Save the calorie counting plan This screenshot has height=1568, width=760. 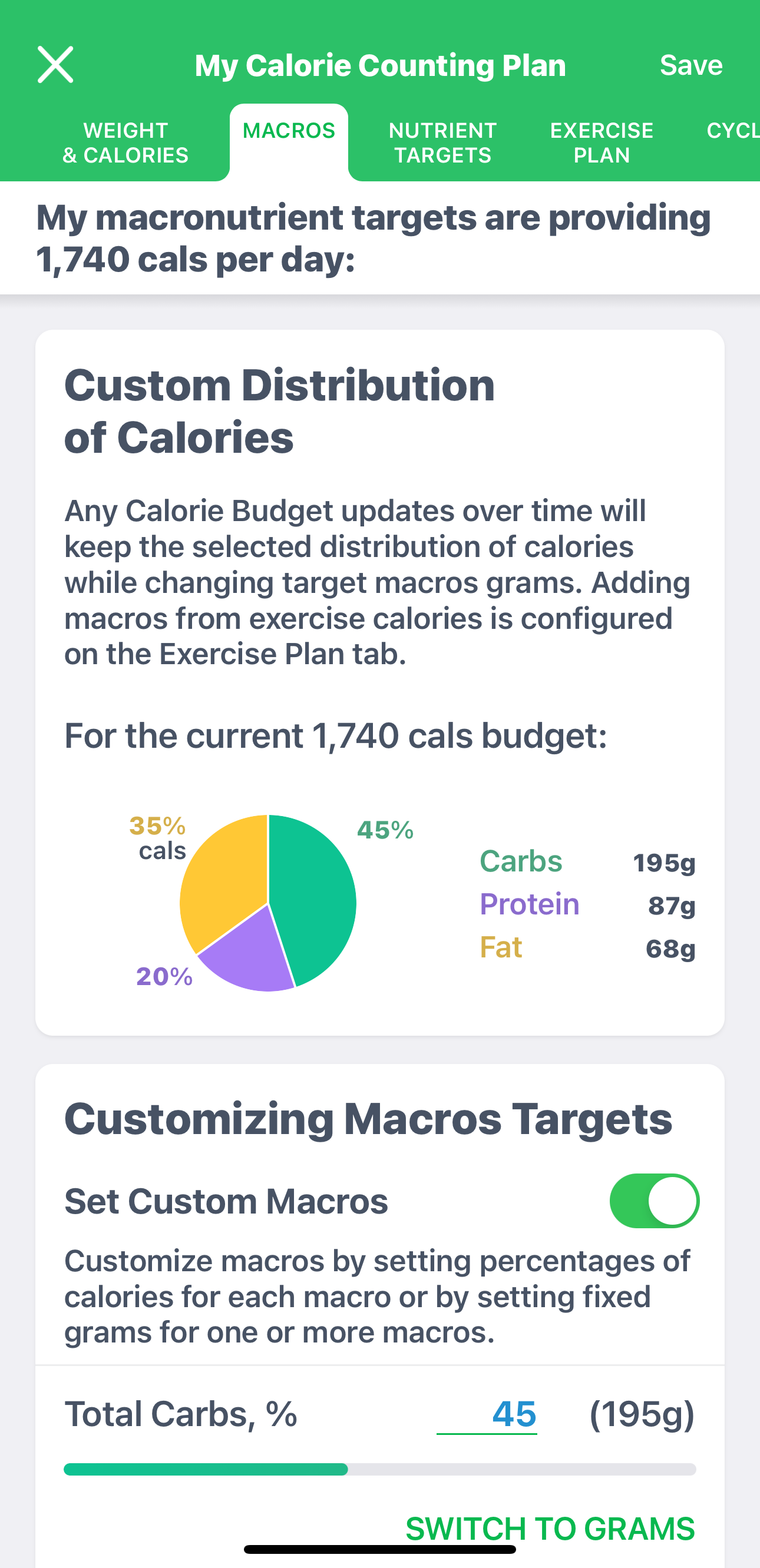point(690,65)
